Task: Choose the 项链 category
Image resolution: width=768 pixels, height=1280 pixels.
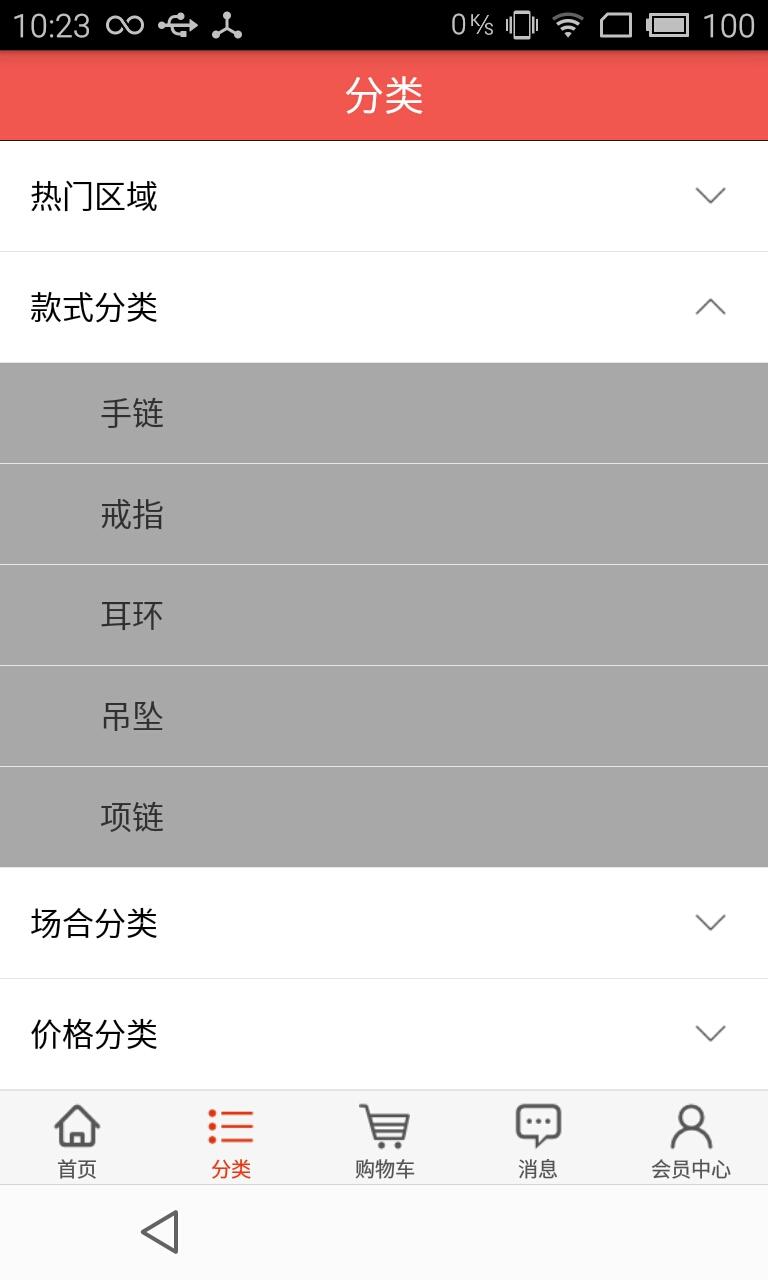Action: coord(132,817)
